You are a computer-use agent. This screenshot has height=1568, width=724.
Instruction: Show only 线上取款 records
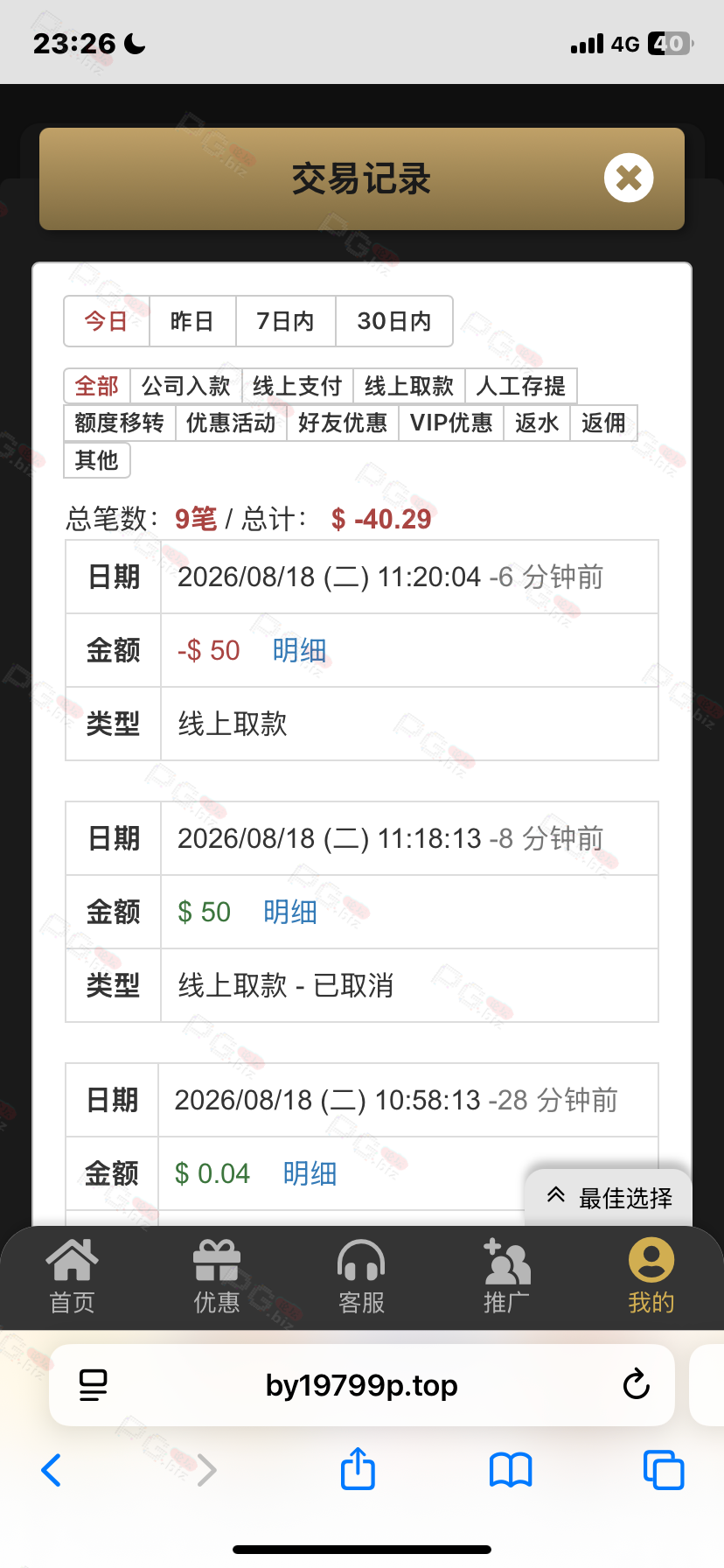click(x=409, y=386)
